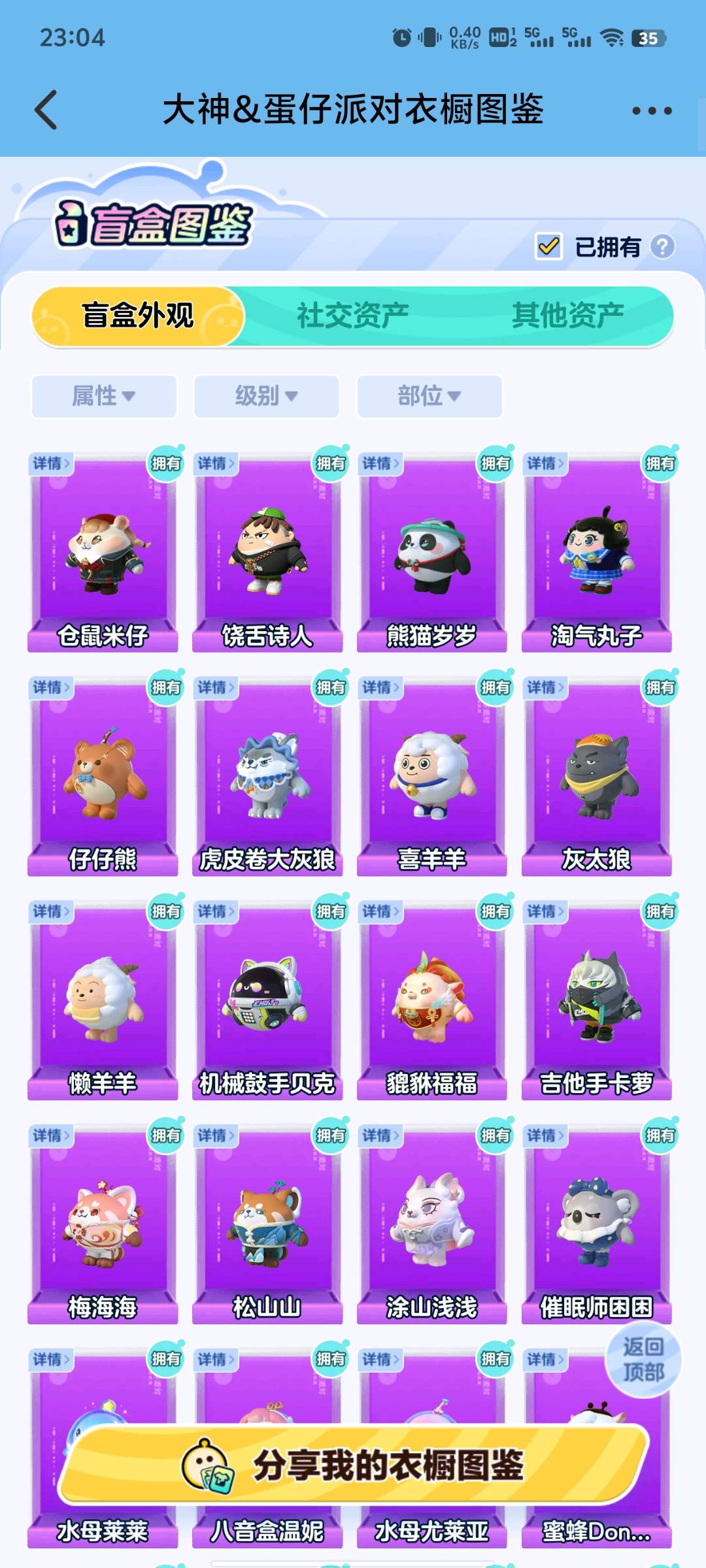Open the 喜羊羊 card
Screen dimensions: 706x1568
431,777
